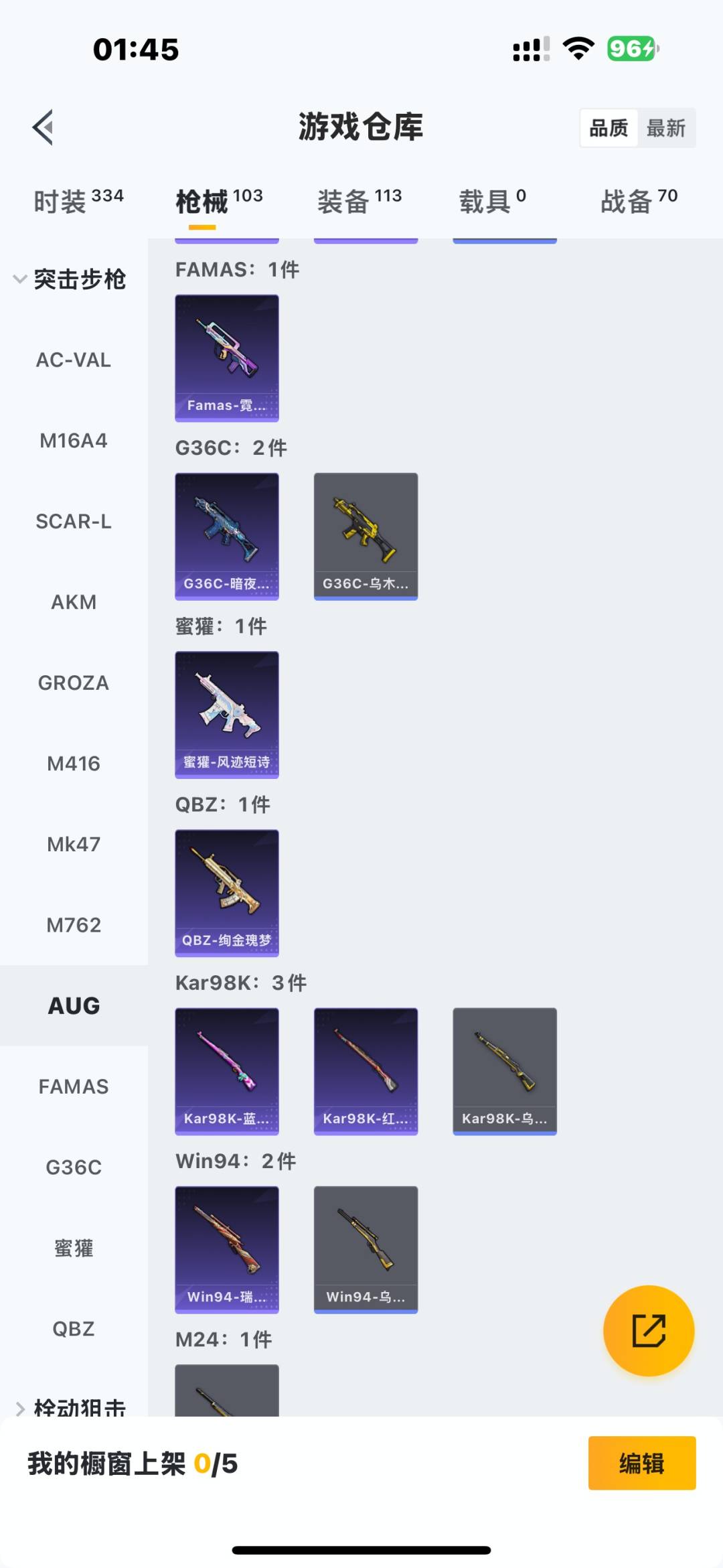The width and height of the screenshot is (723, 1568).
Task: Select AKM in the sidebar
Action: [x=74, y=602]
